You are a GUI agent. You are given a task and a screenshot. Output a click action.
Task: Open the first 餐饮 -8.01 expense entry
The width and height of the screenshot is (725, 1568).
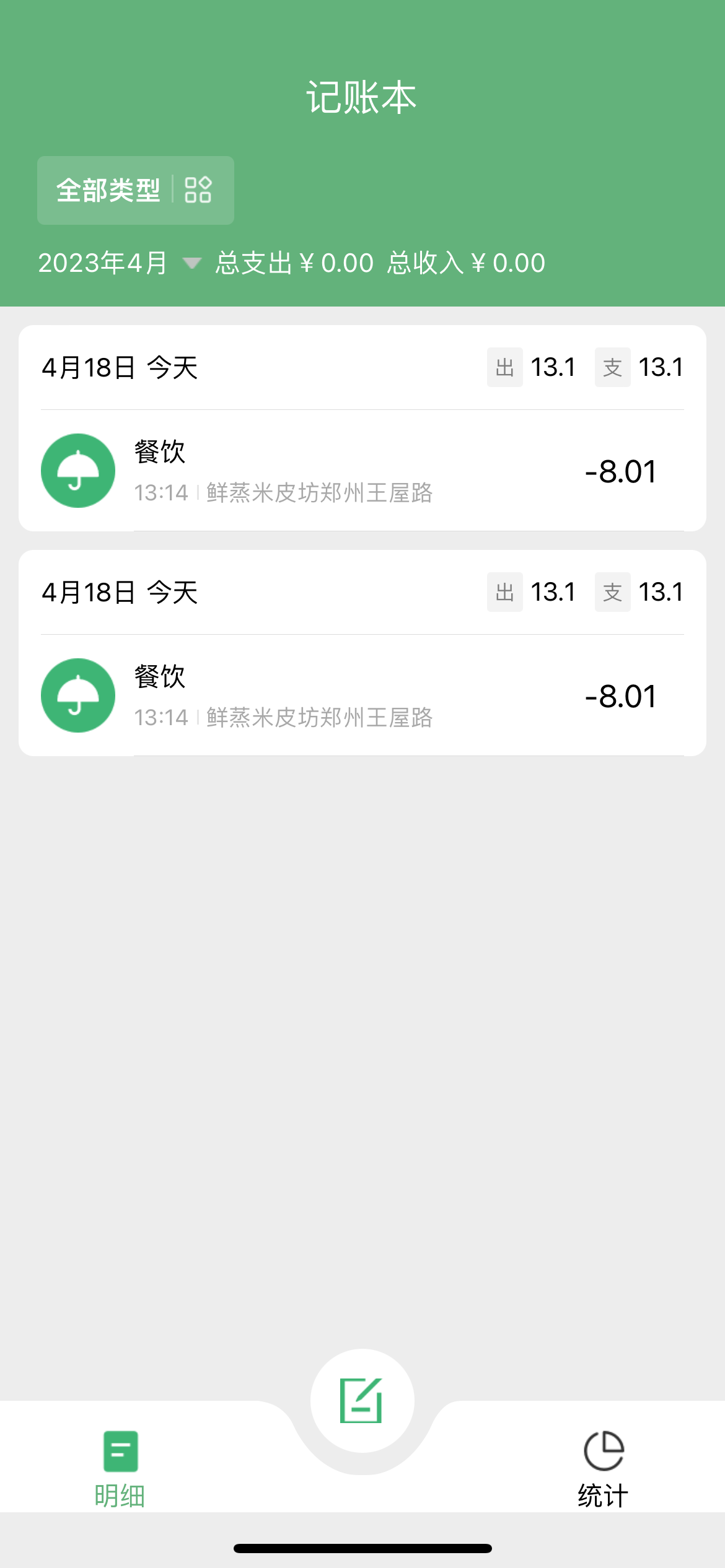point(362,471)
